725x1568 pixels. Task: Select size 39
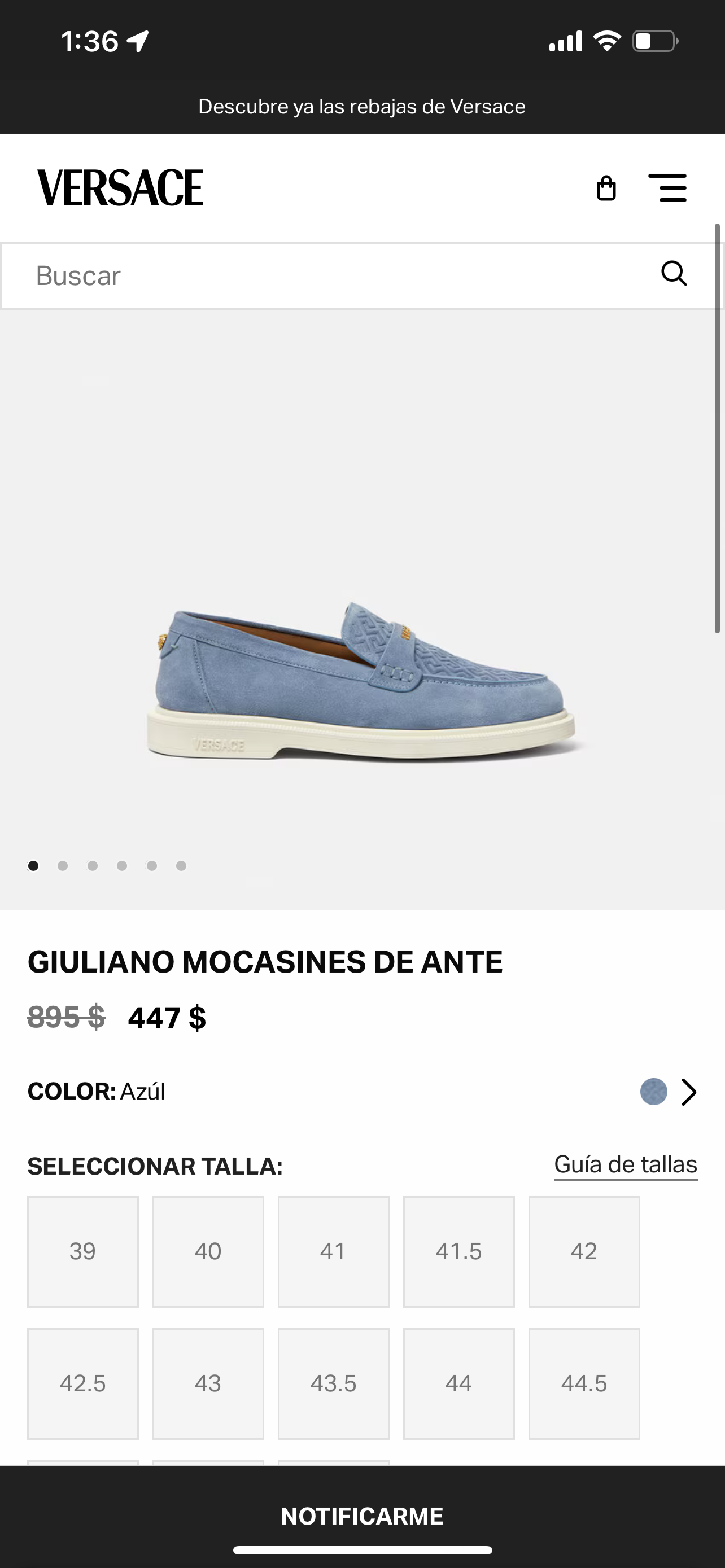(x=83, y=1251)
